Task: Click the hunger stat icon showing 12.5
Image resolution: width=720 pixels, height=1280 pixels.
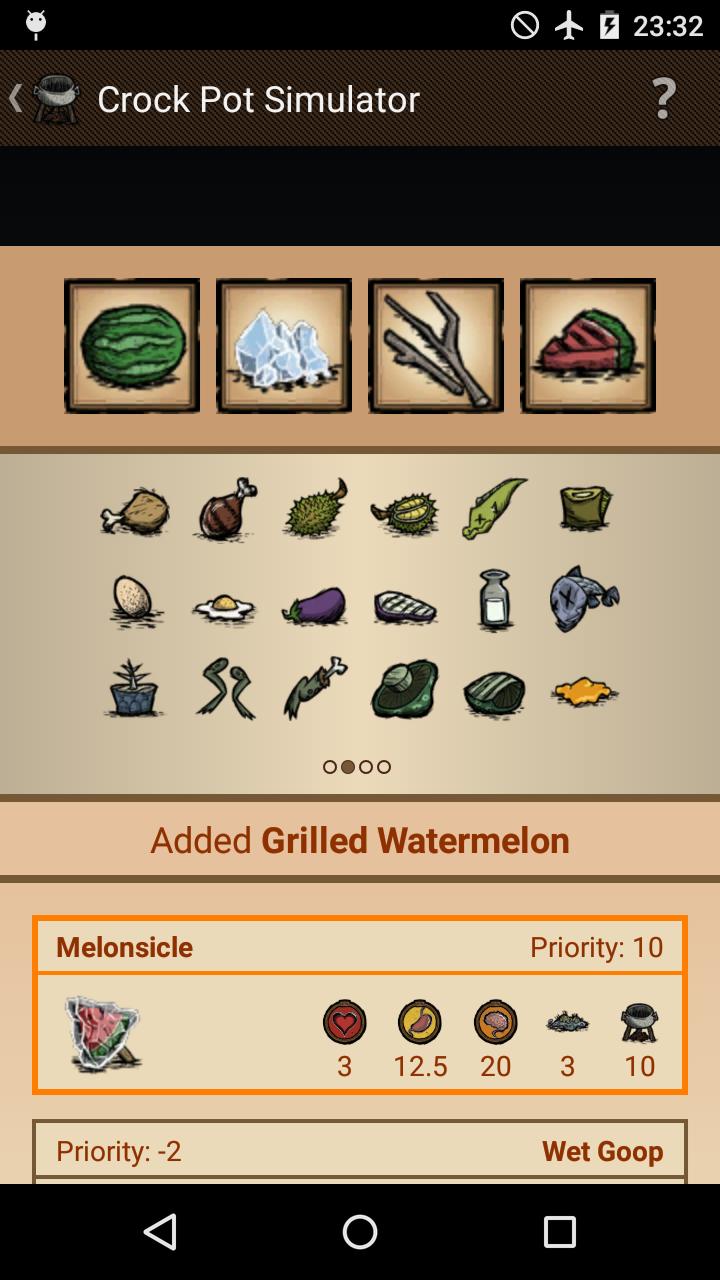Action: click(x=420, y=1020)
